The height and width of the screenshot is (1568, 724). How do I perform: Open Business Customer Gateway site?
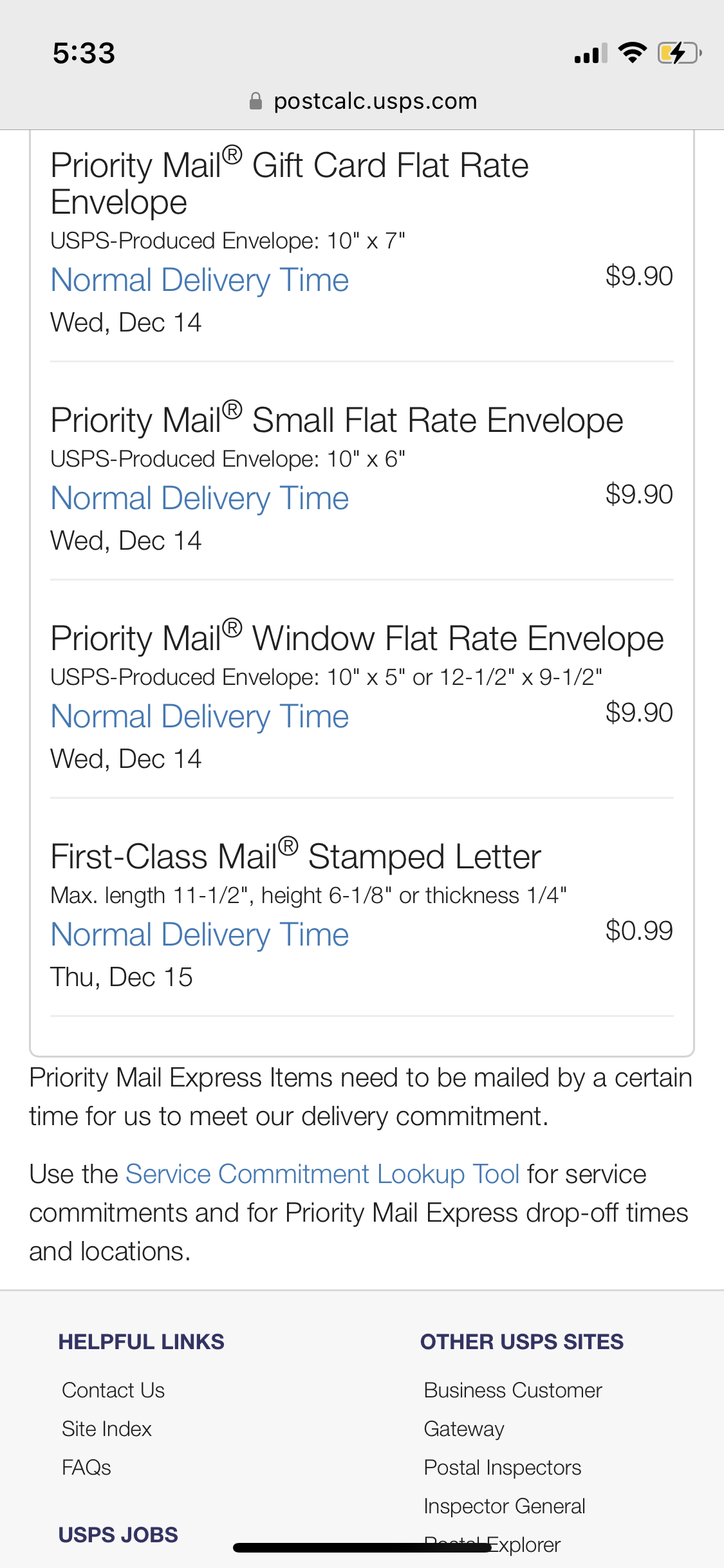coord(513,1410)
